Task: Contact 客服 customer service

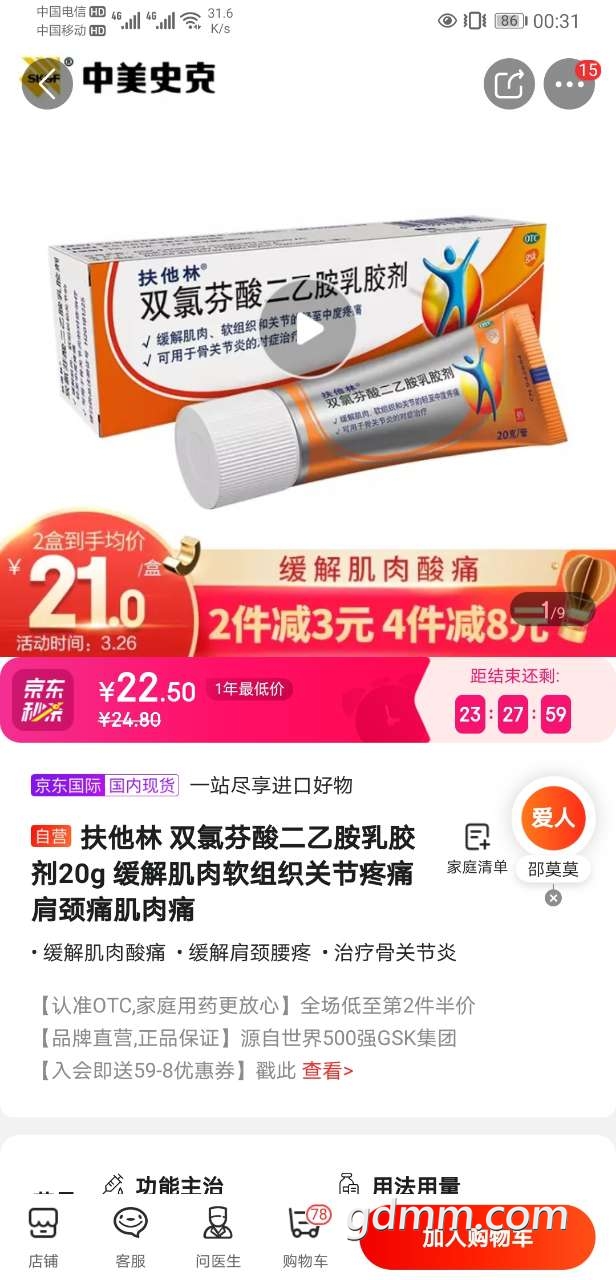Action: pyautogui.click(x=130, y=1237)
